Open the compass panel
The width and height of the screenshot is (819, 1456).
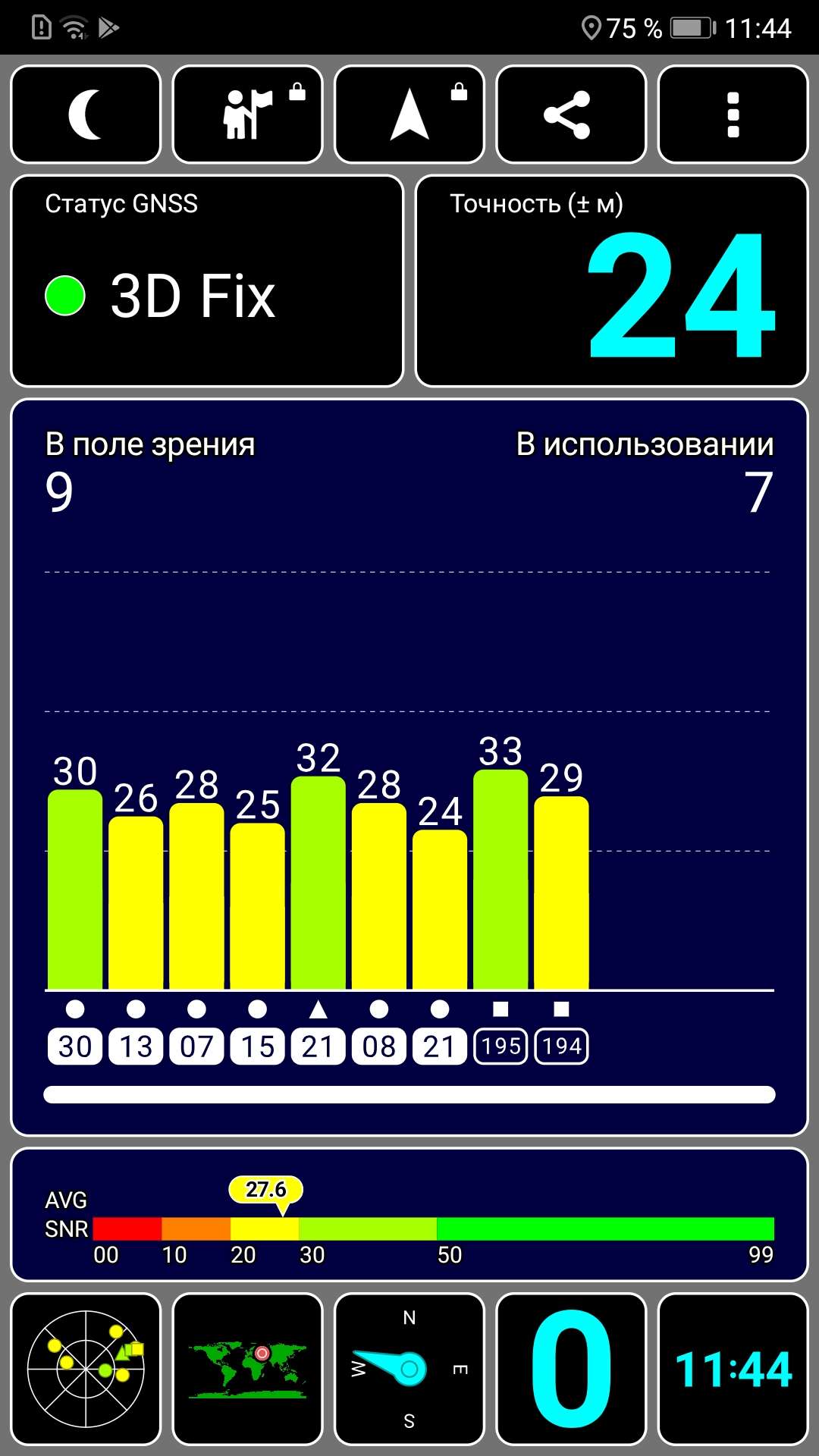click(409, 1369)
